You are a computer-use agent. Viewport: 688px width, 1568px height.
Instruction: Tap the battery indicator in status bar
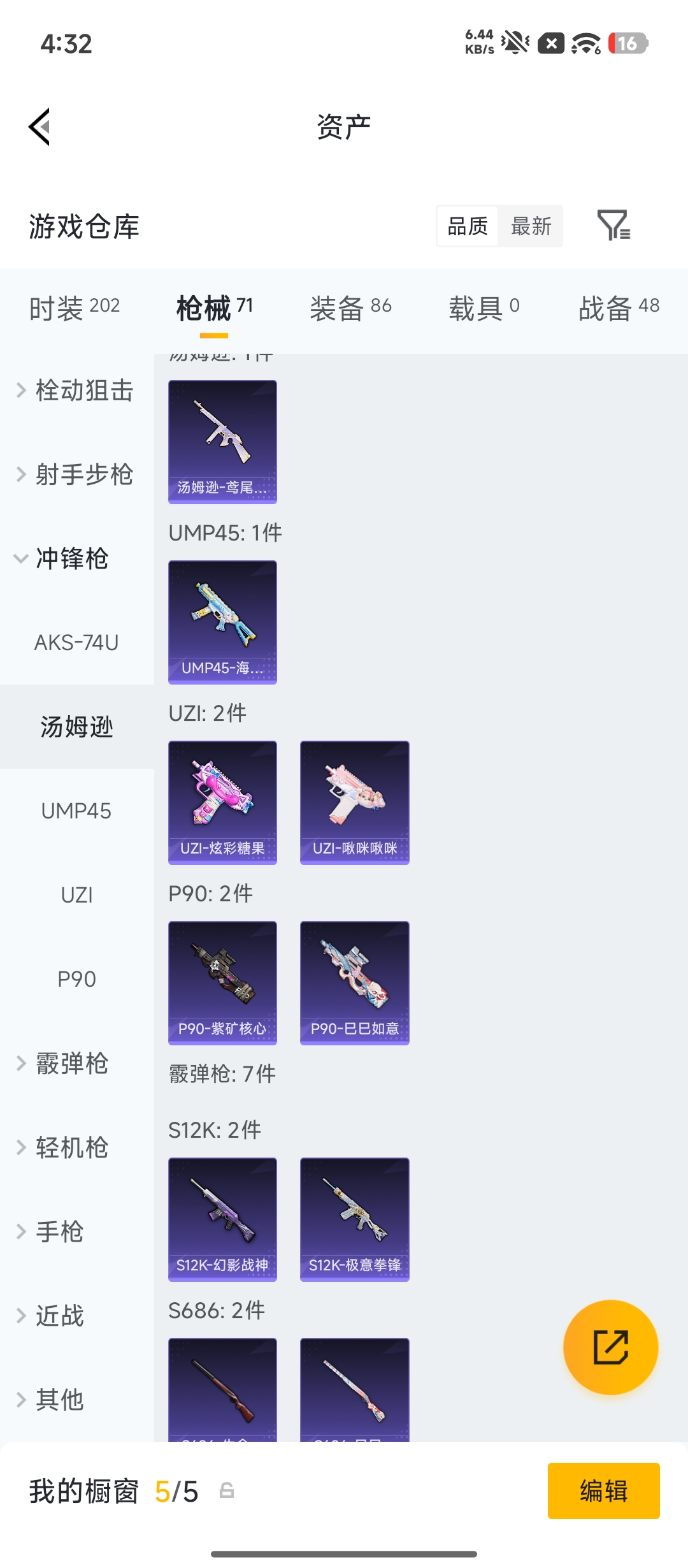click(629, 42)
